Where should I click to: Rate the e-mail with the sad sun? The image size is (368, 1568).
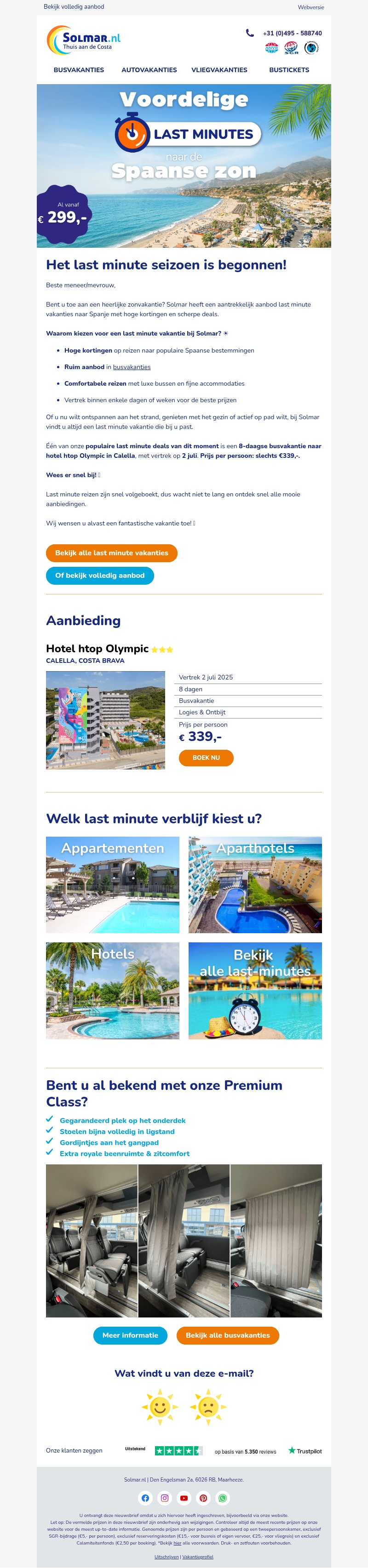tap(208, 1406)
